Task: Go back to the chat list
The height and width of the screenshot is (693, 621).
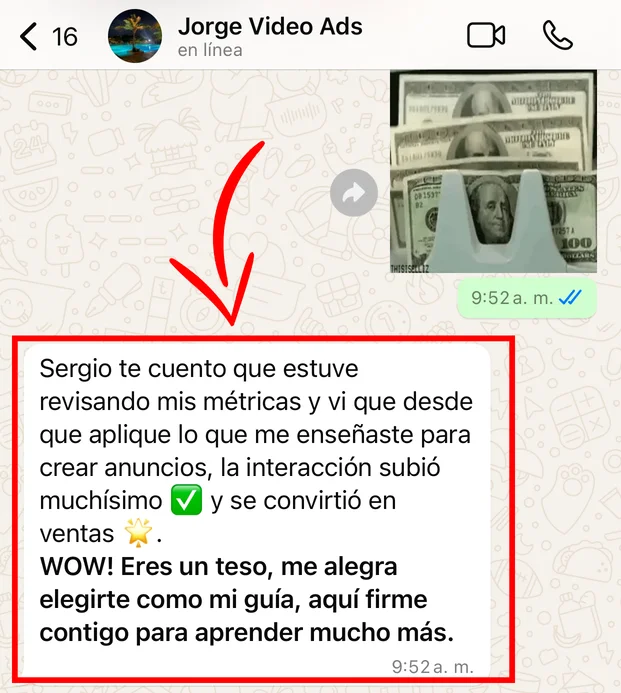Action: coord(46,37)
